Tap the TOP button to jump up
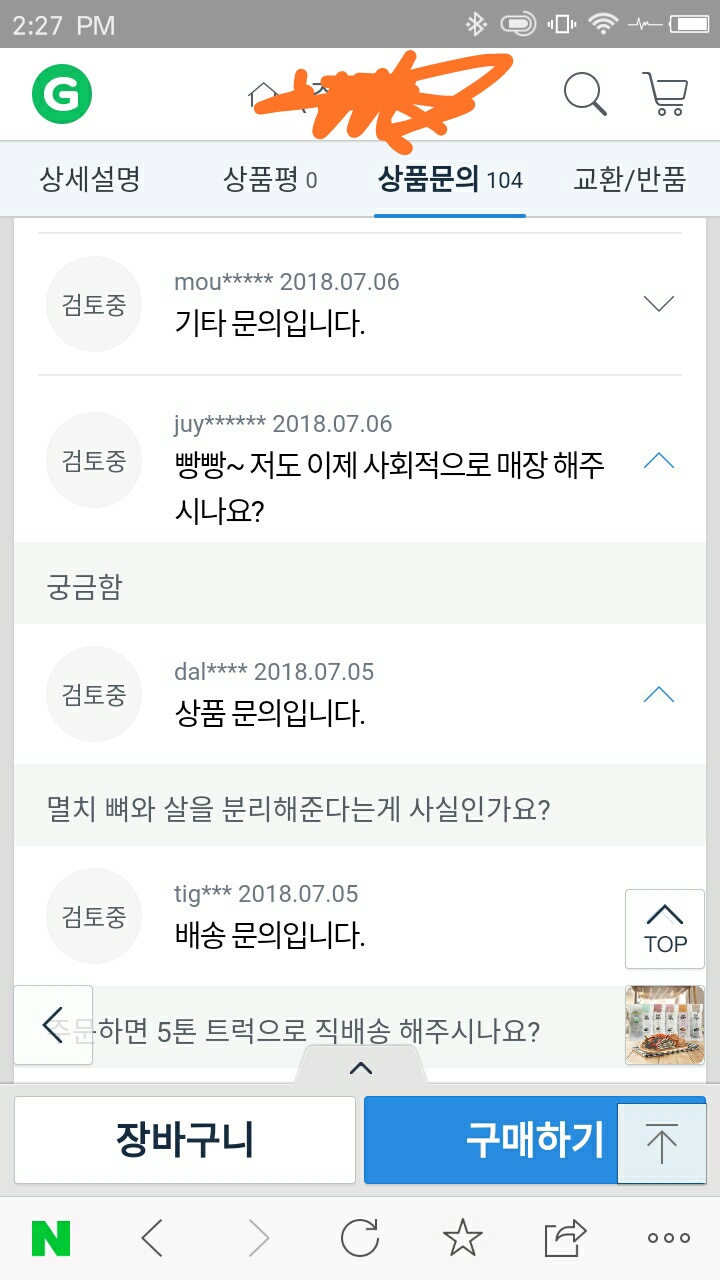Viewport: 720px width, 1280px height. coord(665,929)
